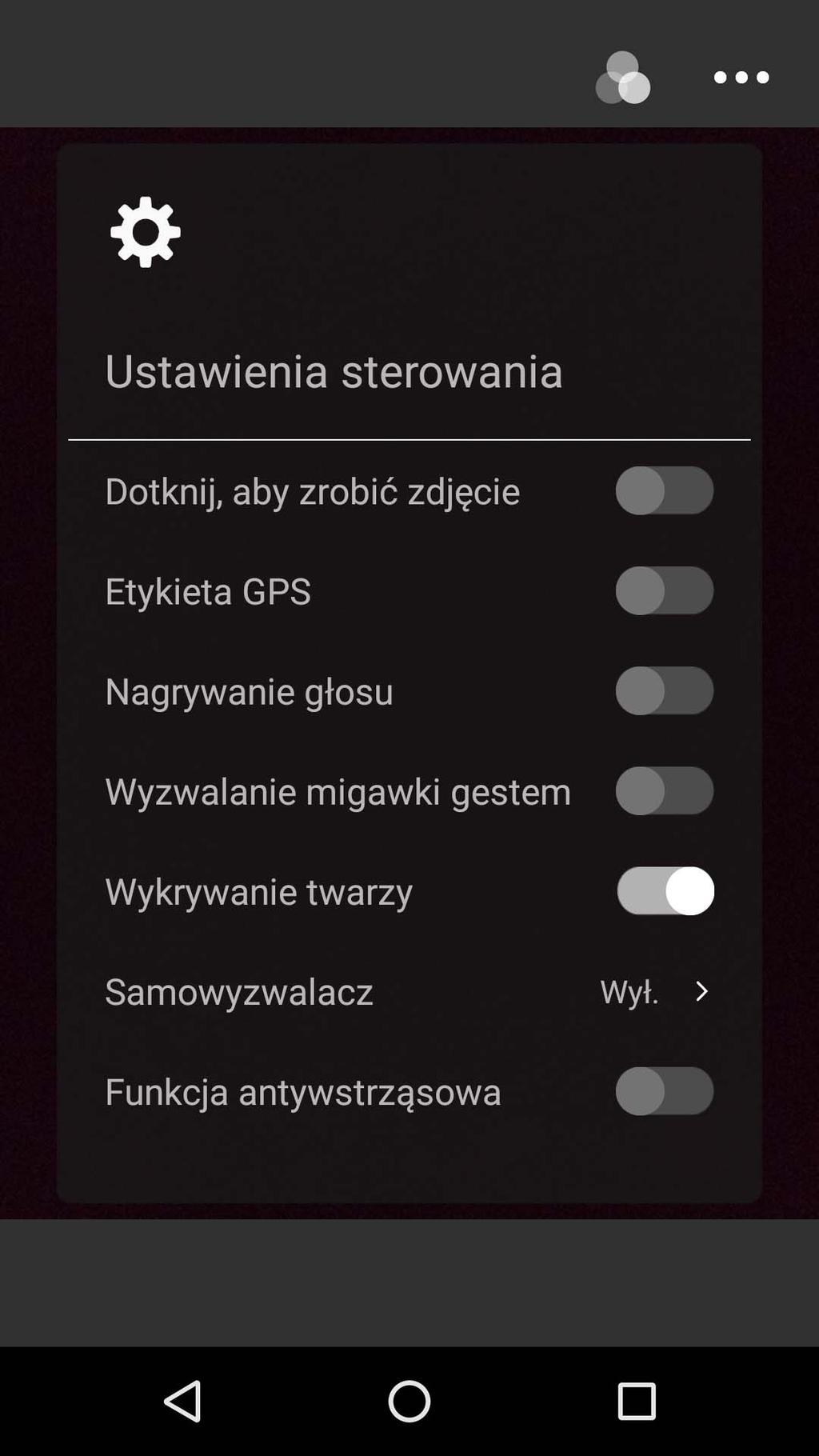Switch on Funkcja antywstrząsowa

[x=665, y=1090]
